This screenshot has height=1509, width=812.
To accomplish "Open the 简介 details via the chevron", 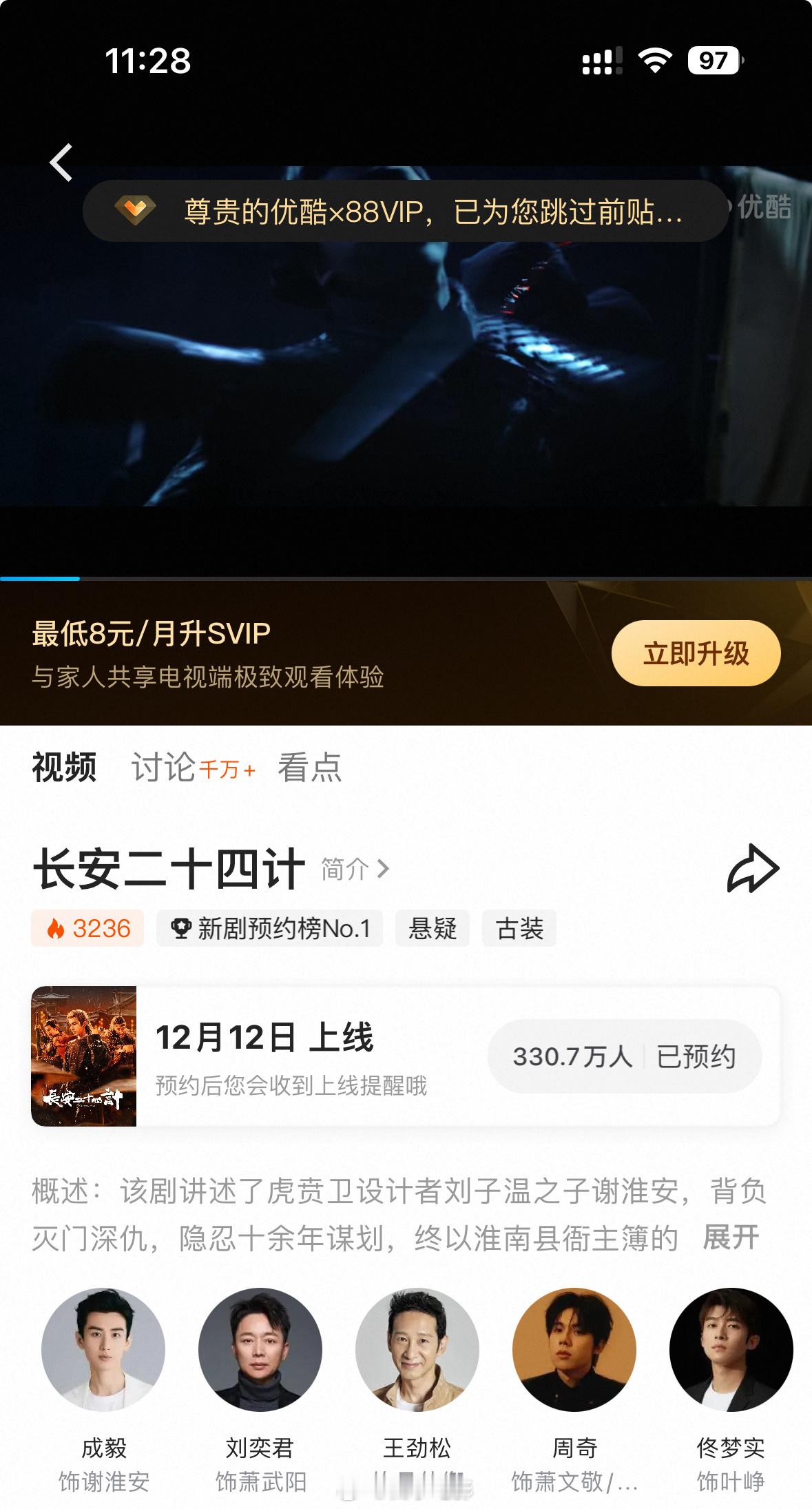I will click(354, 870).
